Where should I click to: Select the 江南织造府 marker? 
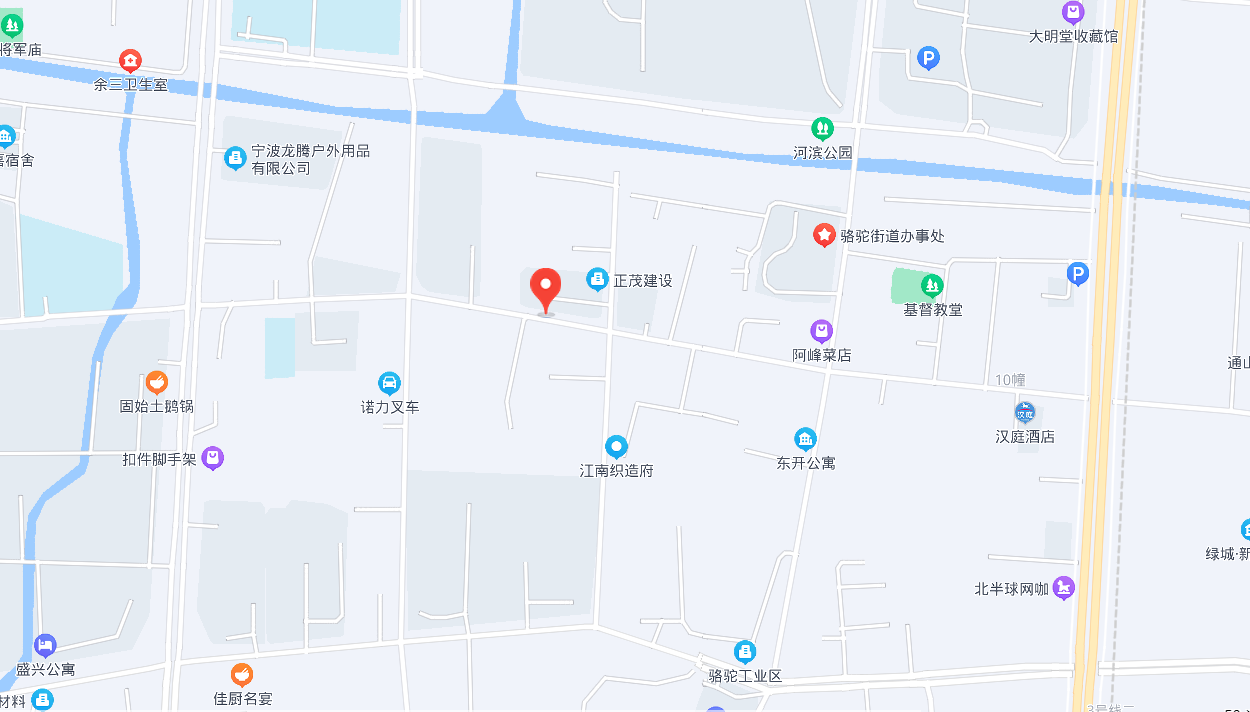[617, 446]
